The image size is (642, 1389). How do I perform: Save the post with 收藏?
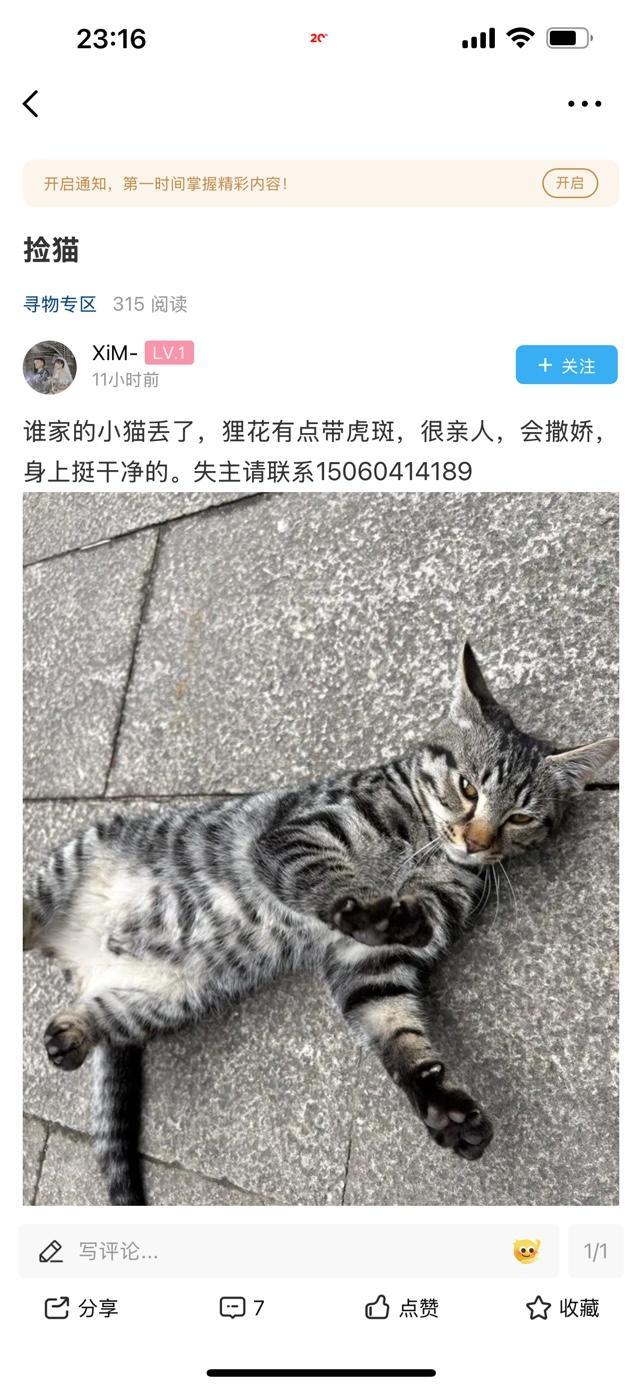[562, 1308]
